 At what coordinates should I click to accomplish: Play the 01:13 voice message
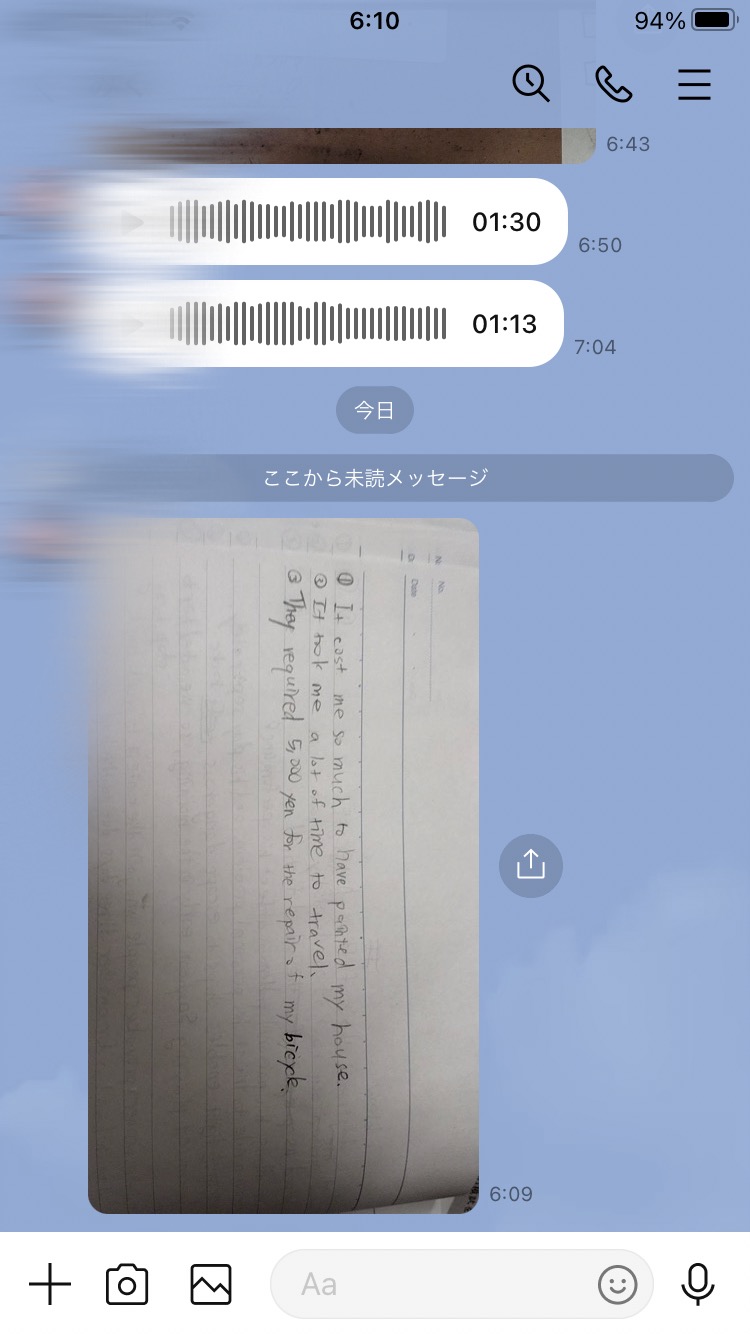(x=133, y=324)
